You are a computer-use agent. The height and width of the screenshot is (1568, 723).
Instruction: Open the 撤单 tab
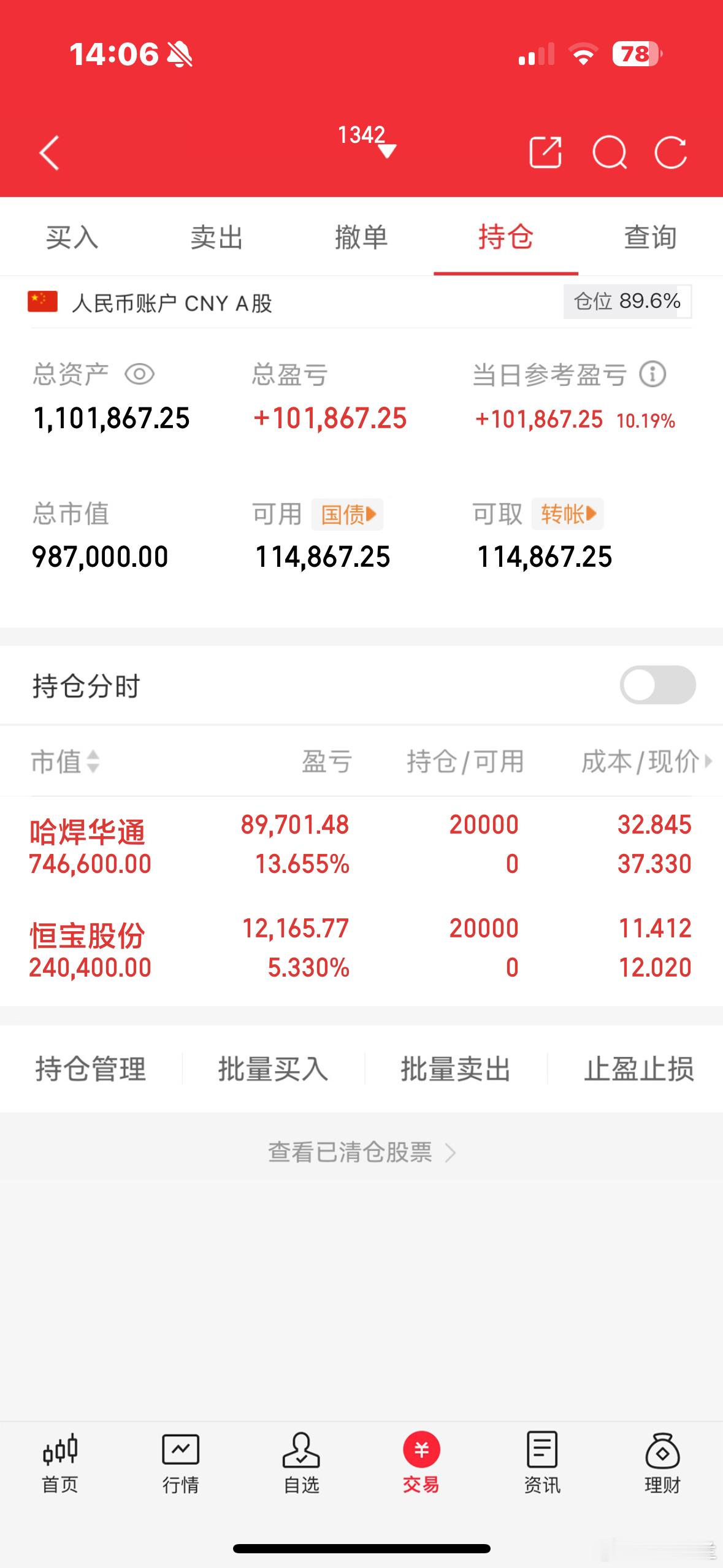361,237
